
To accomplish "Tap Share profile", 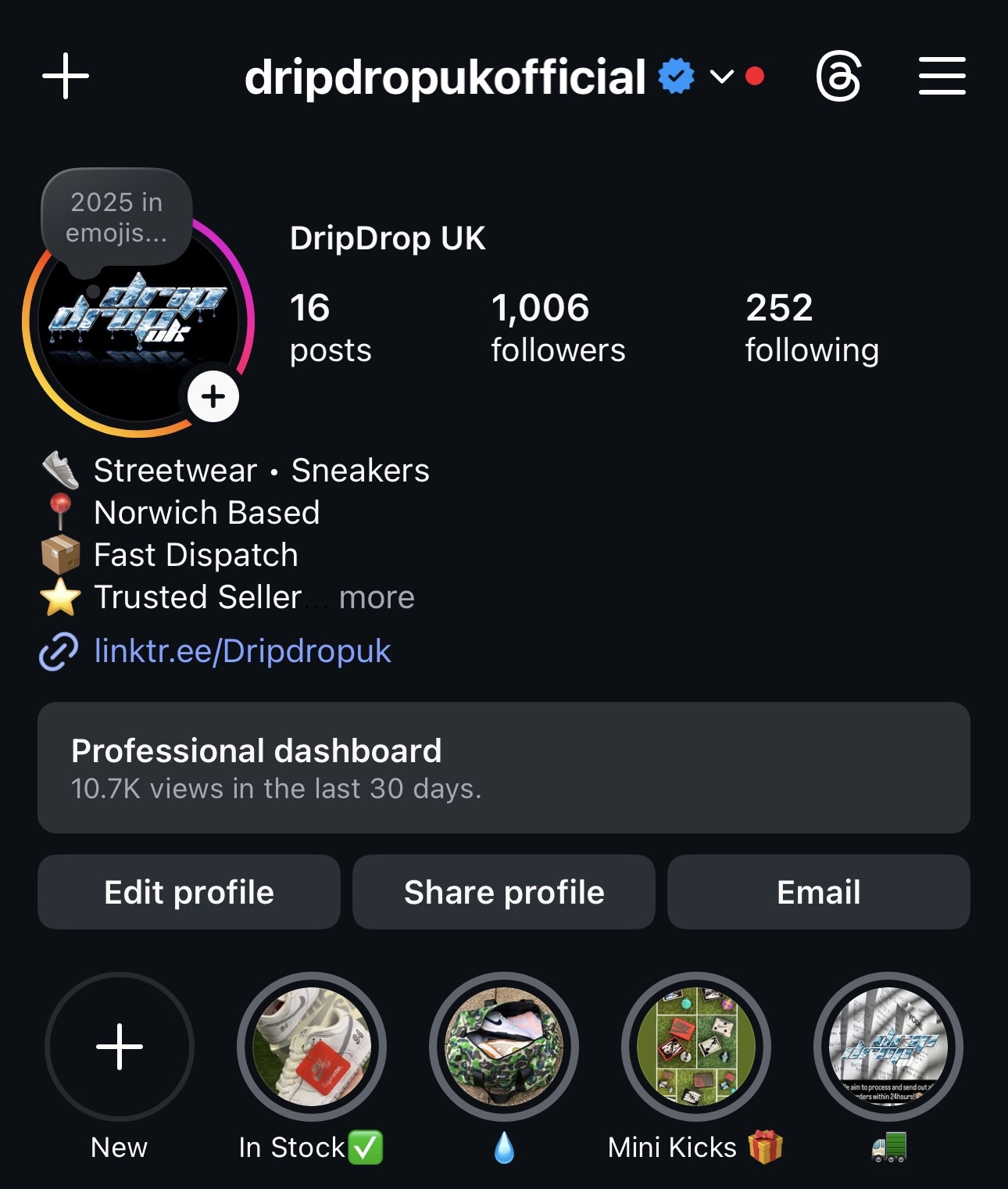I will tap(504, 892).
